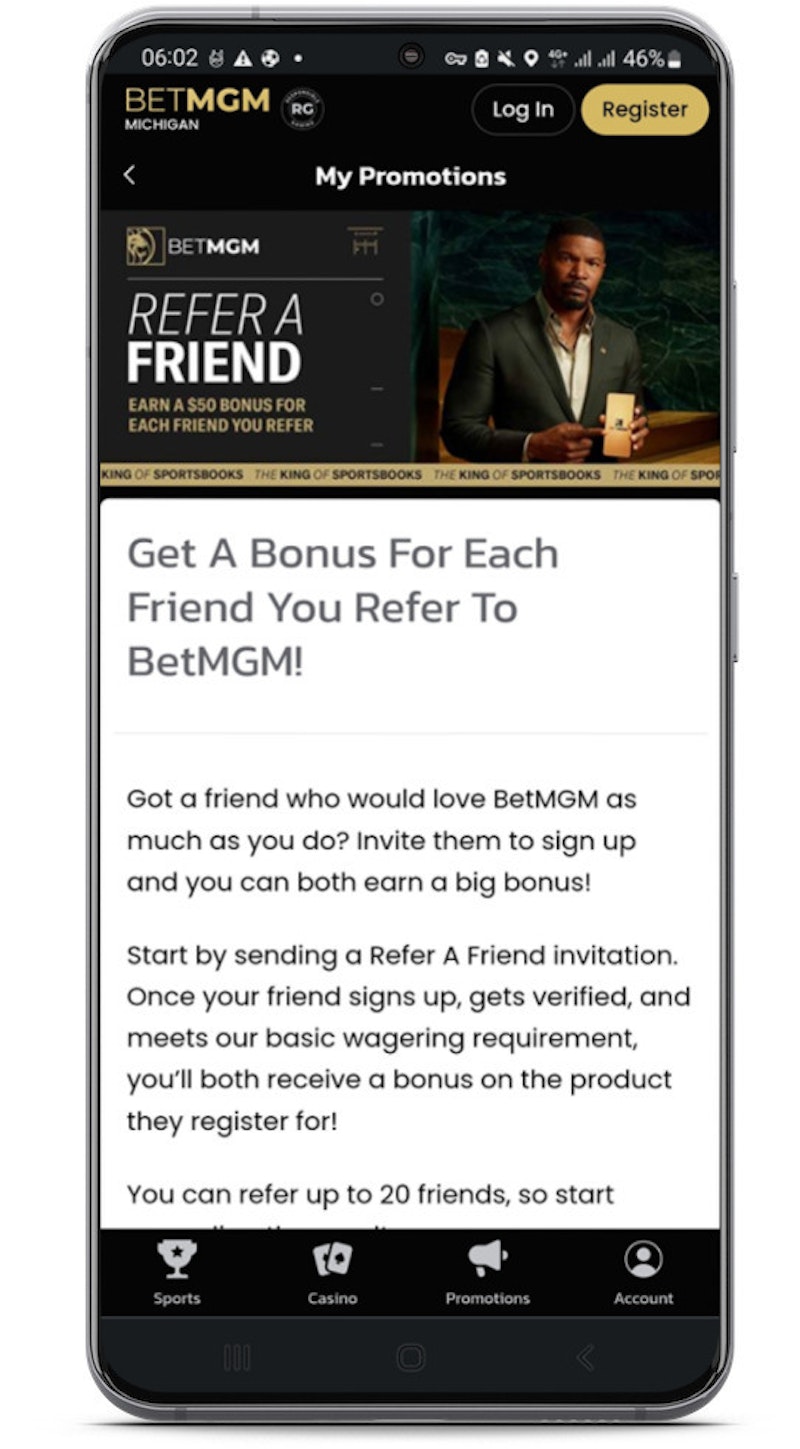Screen dimensions: 800x1449
Task: Tap the system home button
Action: coord(410,1357)
